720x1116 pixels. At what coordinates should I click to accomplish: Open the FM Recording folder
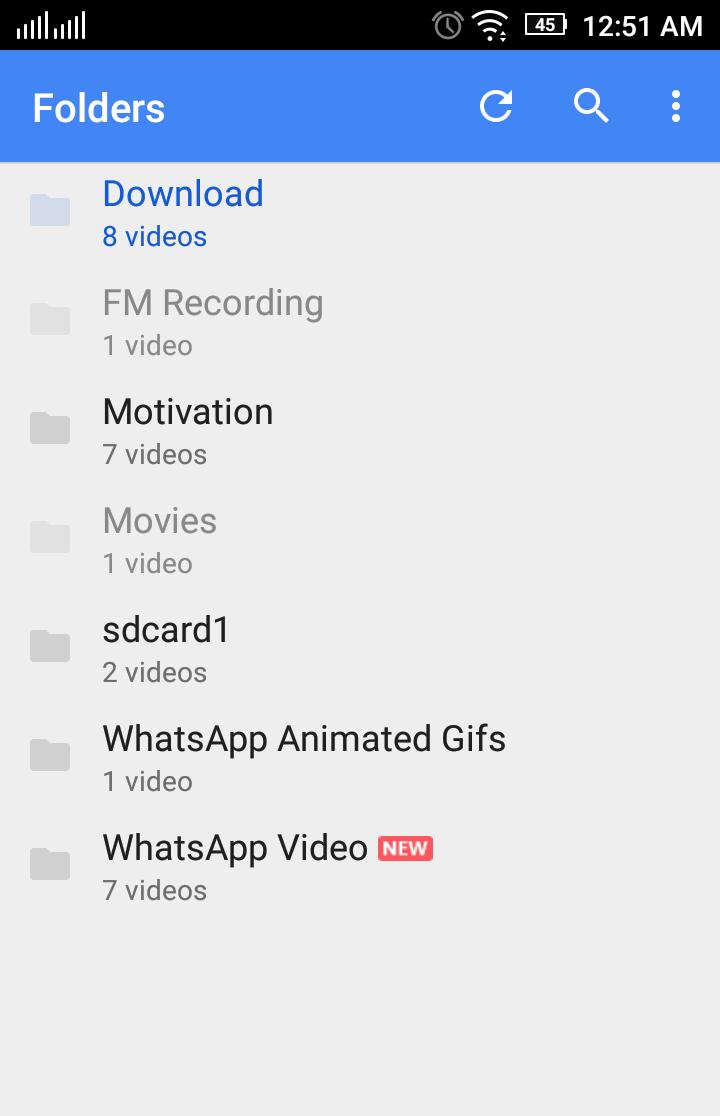(x=212, y=322)
